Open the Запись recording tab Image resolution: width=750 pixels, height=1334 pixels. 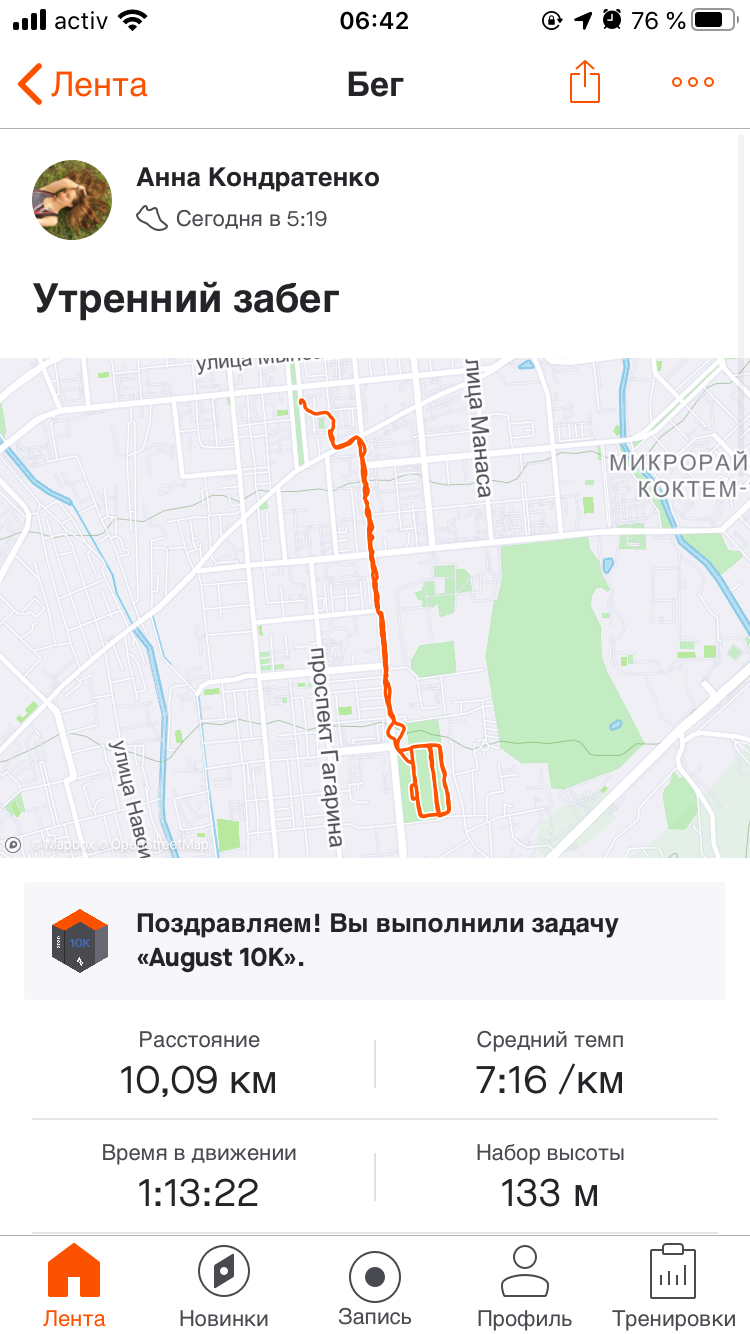point(375,1287)
